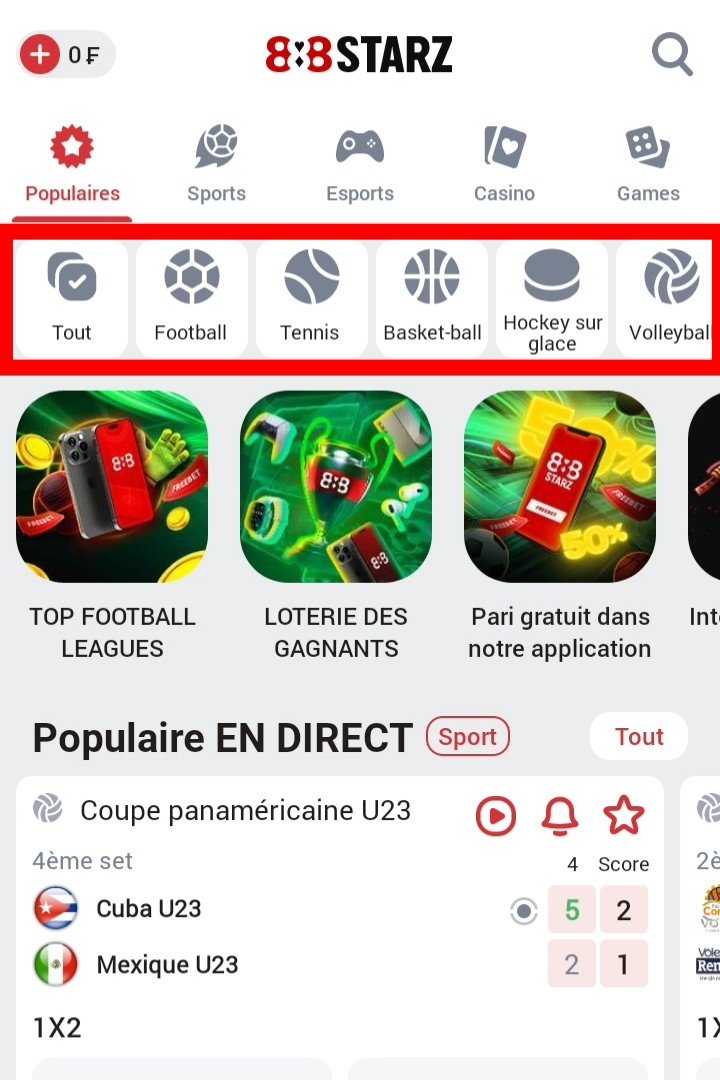Switch to the Esports tab
720x1080 pixels.
click(x=360, y=160)
